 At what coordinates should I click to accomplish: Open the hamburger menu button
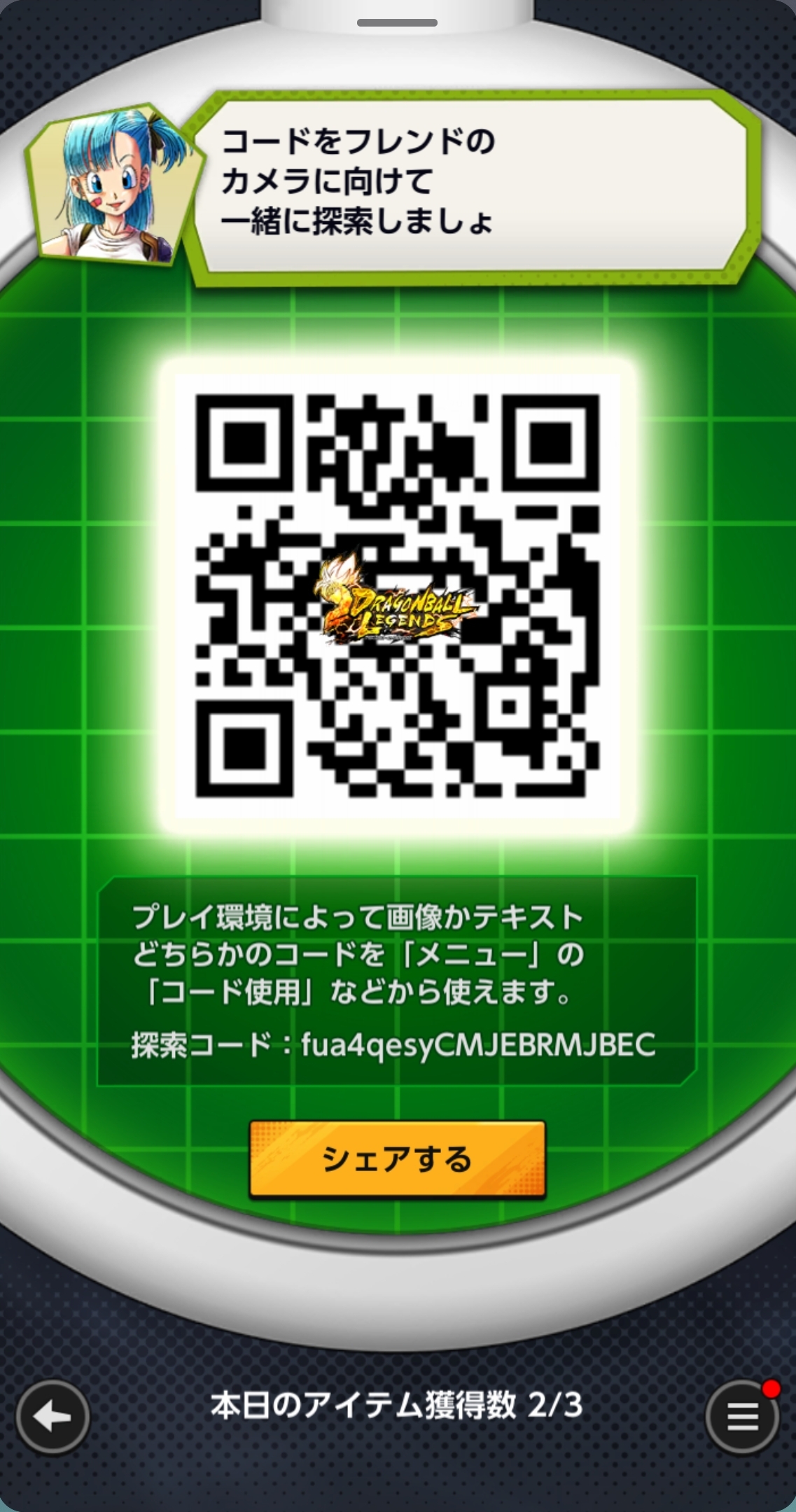click(742, 1418)
